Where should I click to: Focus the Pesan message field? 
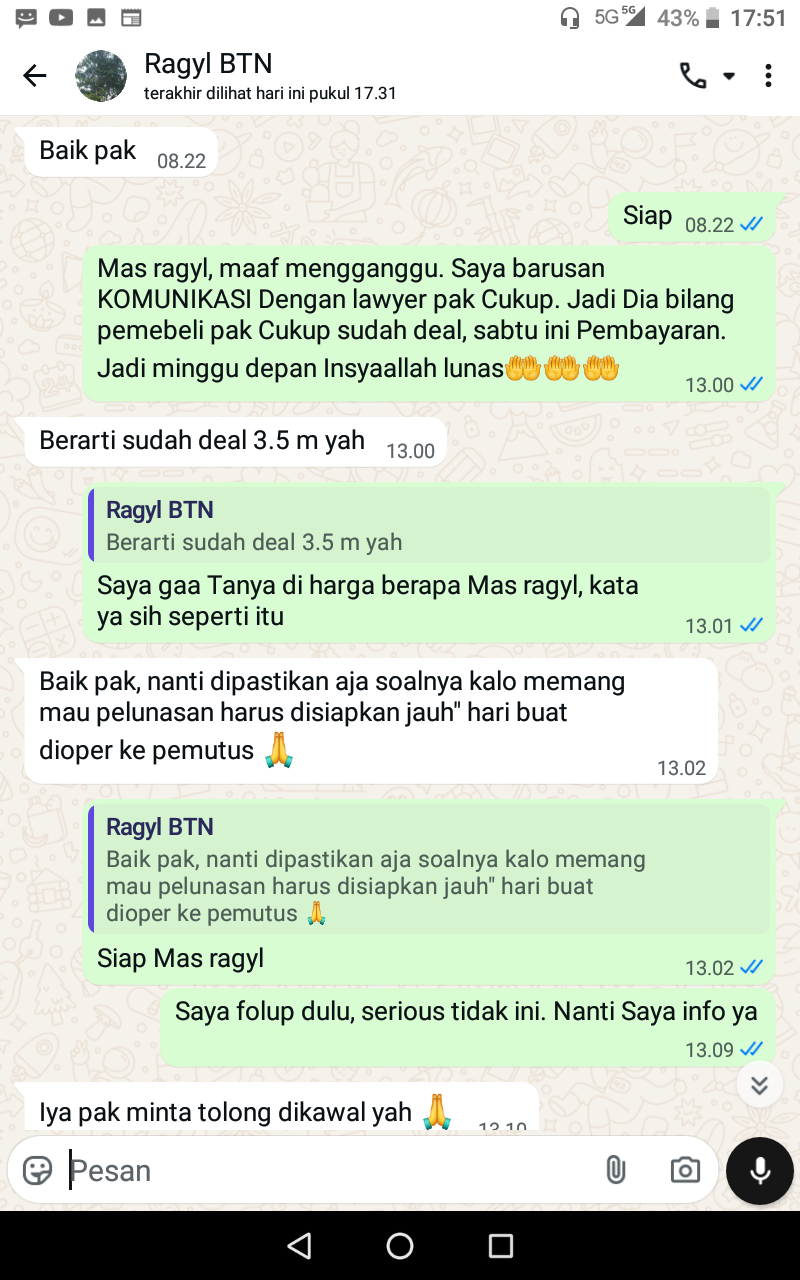click(320, 1170)
